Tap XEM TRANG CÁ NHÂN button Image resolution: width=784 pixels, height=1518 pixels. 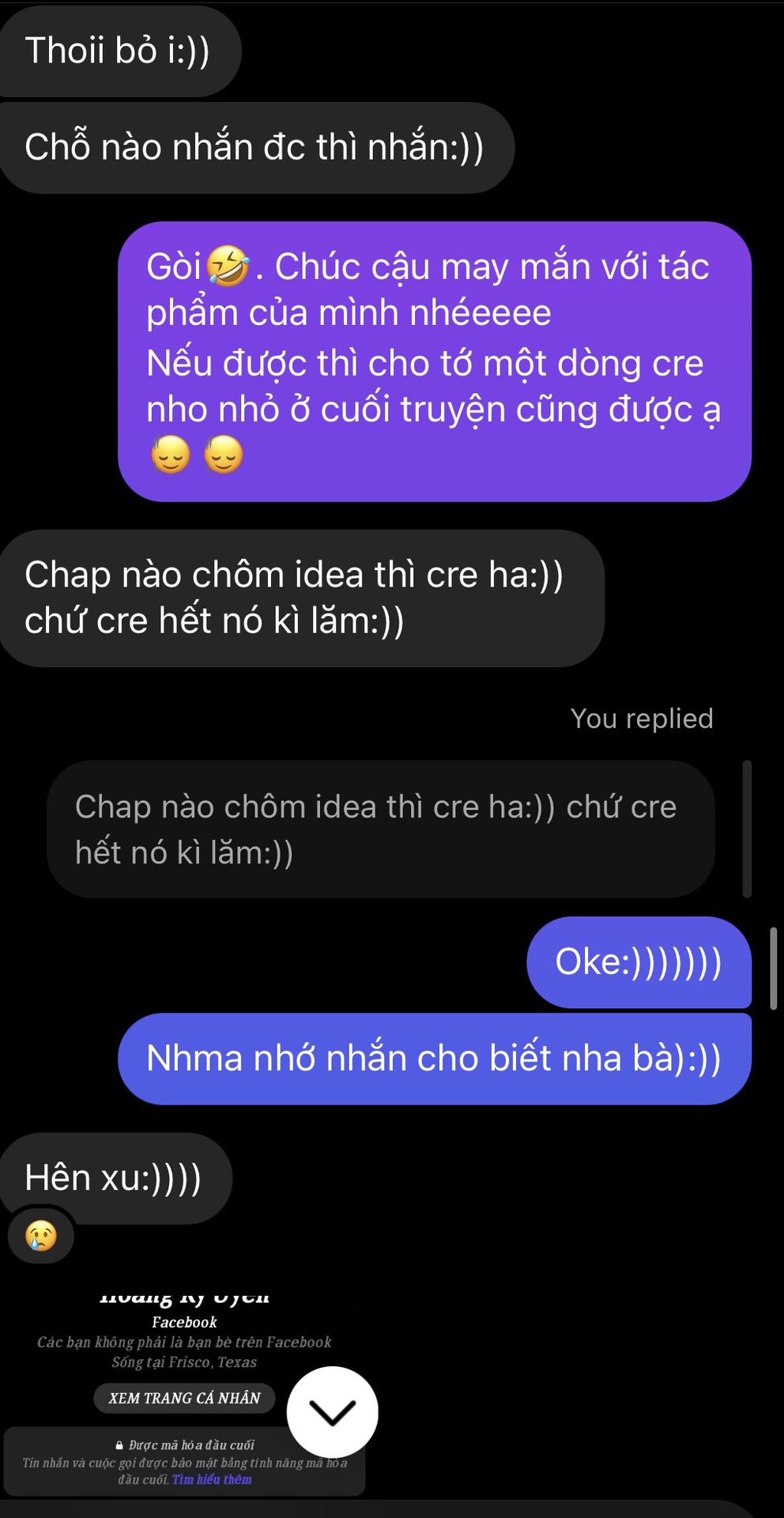click(x=184, y=1398)
